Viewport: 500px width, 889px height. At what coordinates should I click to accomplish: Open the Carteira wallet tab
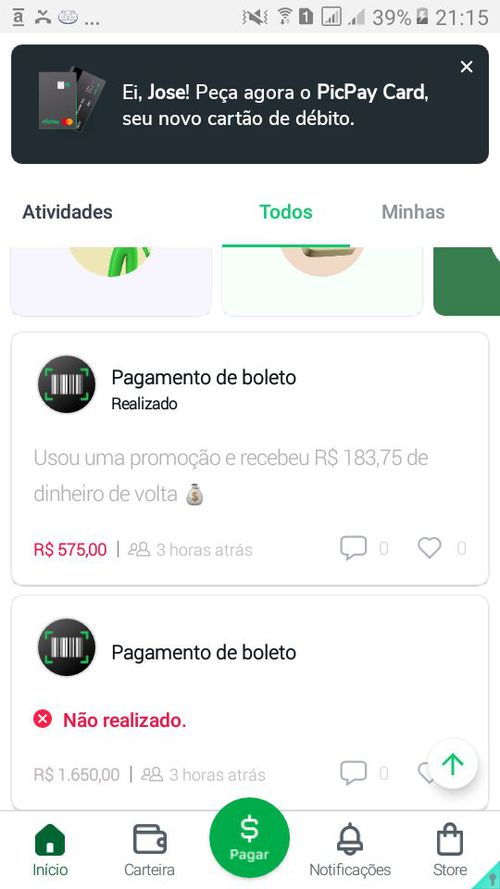pyautogui.click(x=150, y=849)
